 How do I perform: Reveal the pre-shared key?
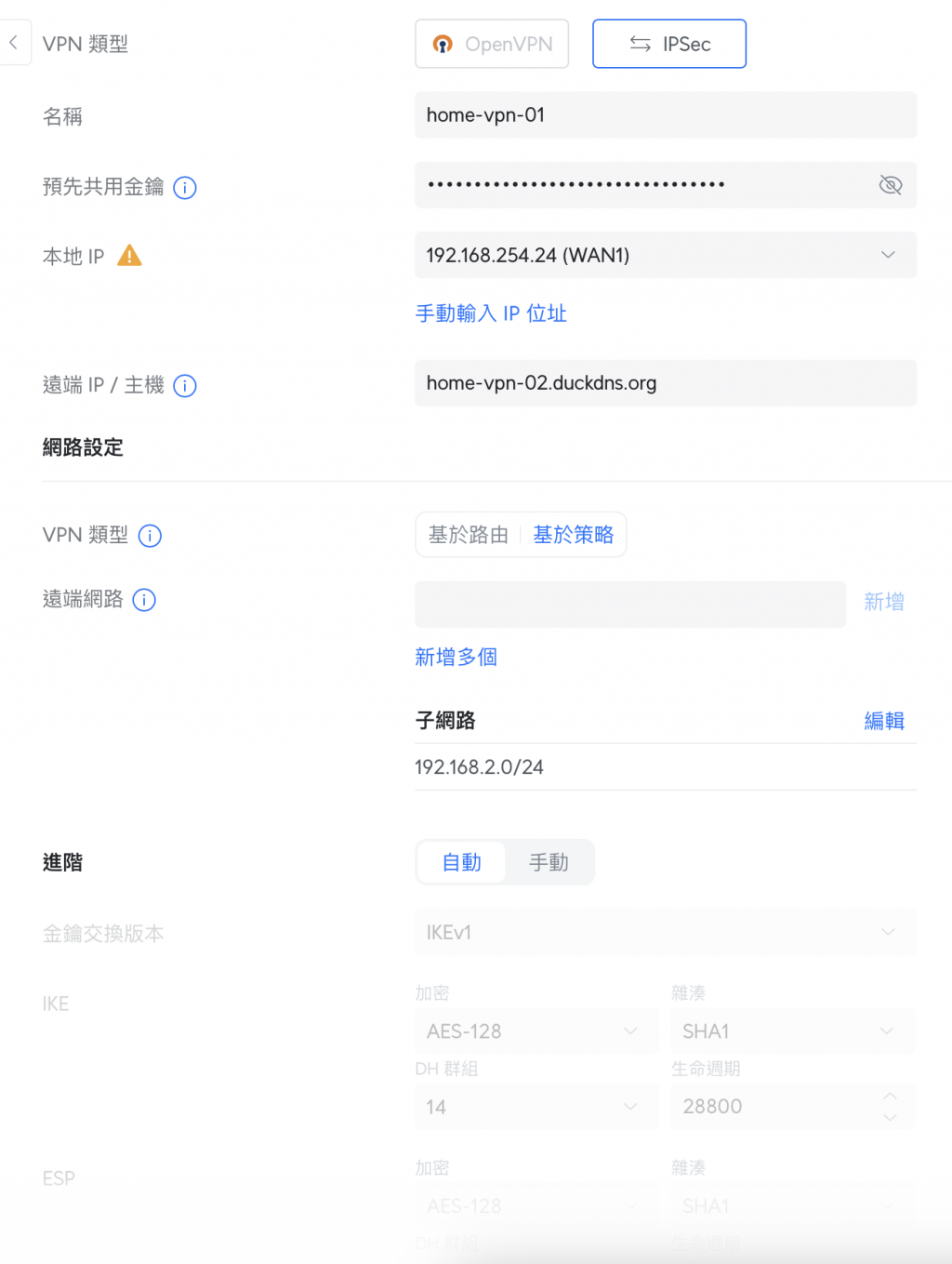coord(890,185)
